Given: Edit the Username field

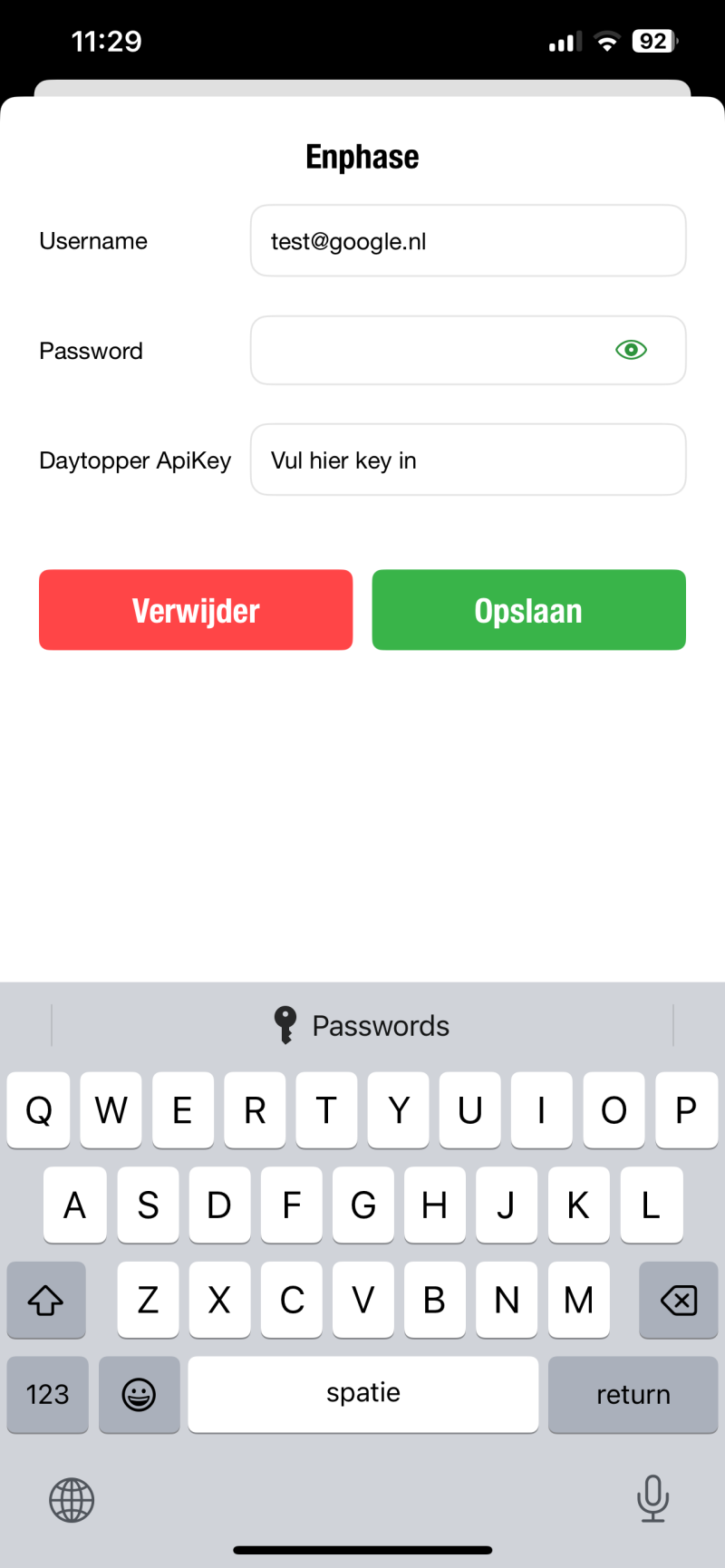Looking at the screenshot, I should point(468,241).
